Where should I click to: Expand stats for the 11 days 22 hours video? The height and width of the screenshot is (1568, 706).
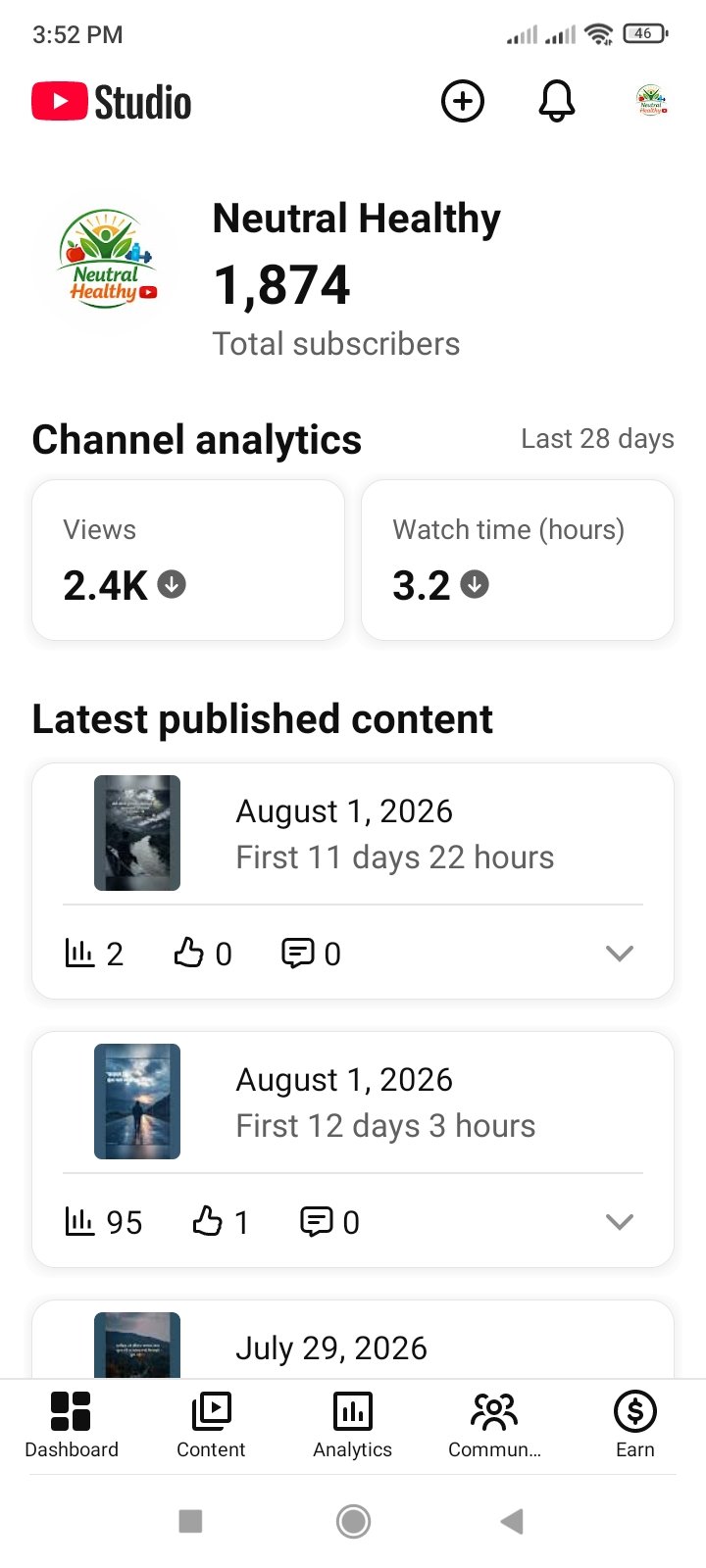[620, 954]
